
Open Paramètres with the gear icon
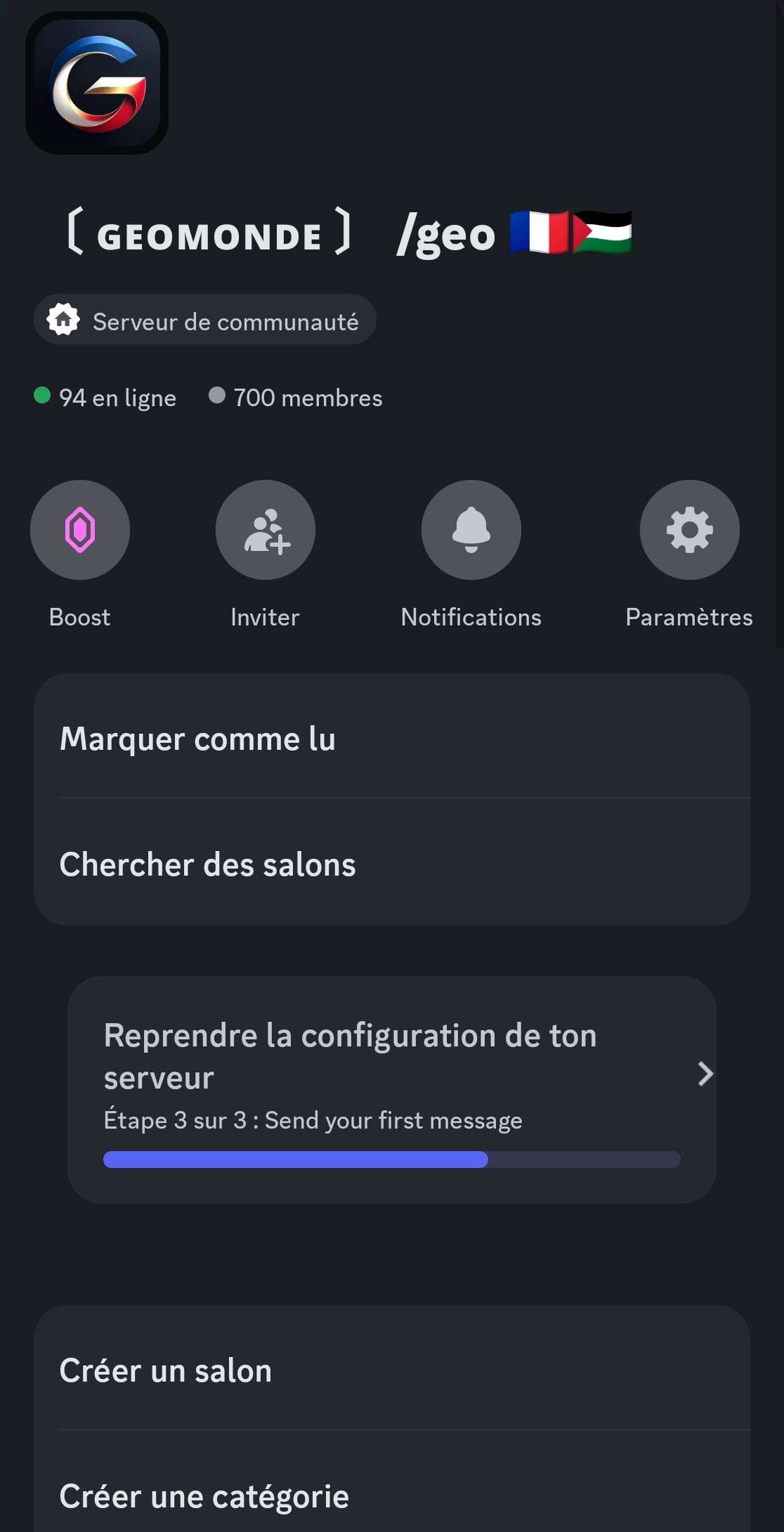coord(690,531)
